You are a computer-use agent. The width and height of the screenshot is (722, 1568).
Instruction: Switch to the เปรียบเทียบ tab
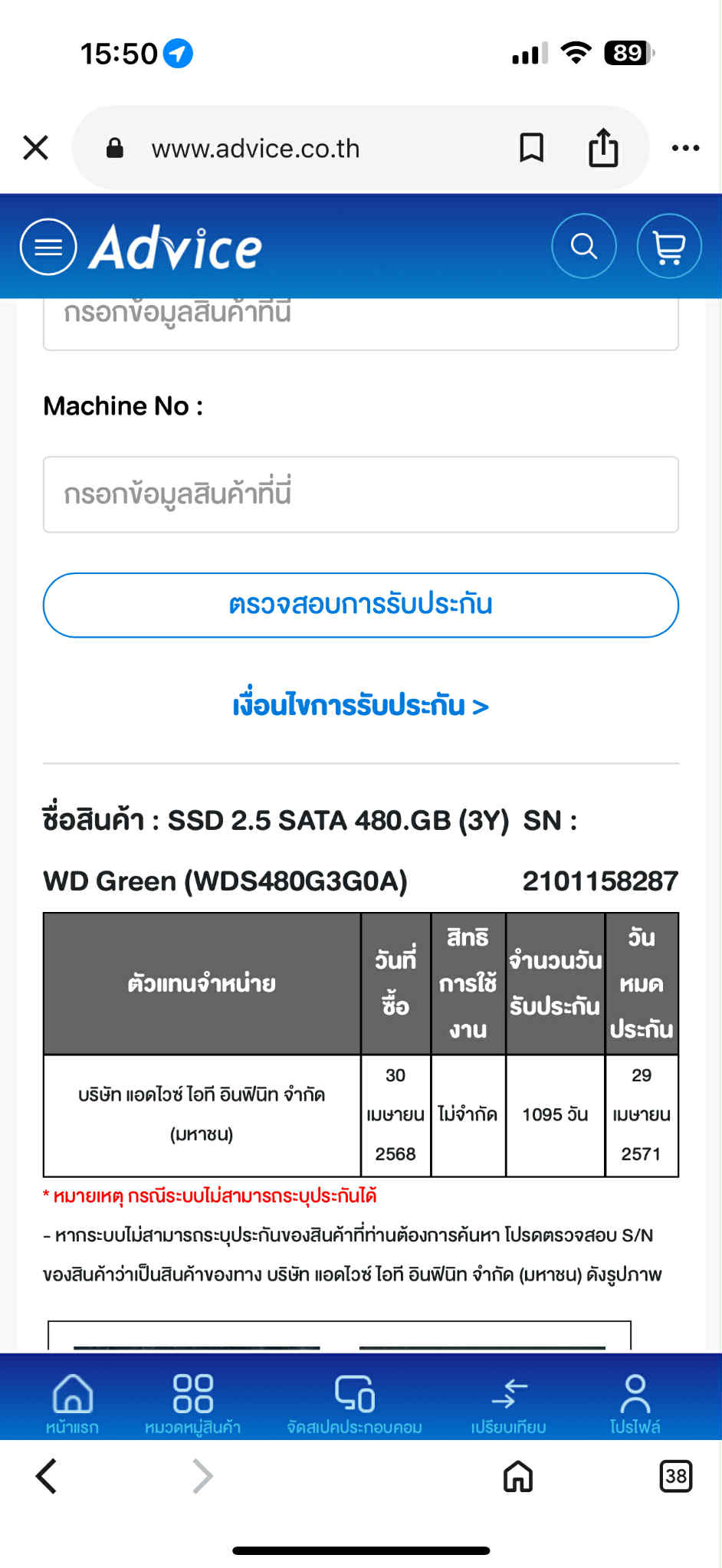(x=508, y=1404)
